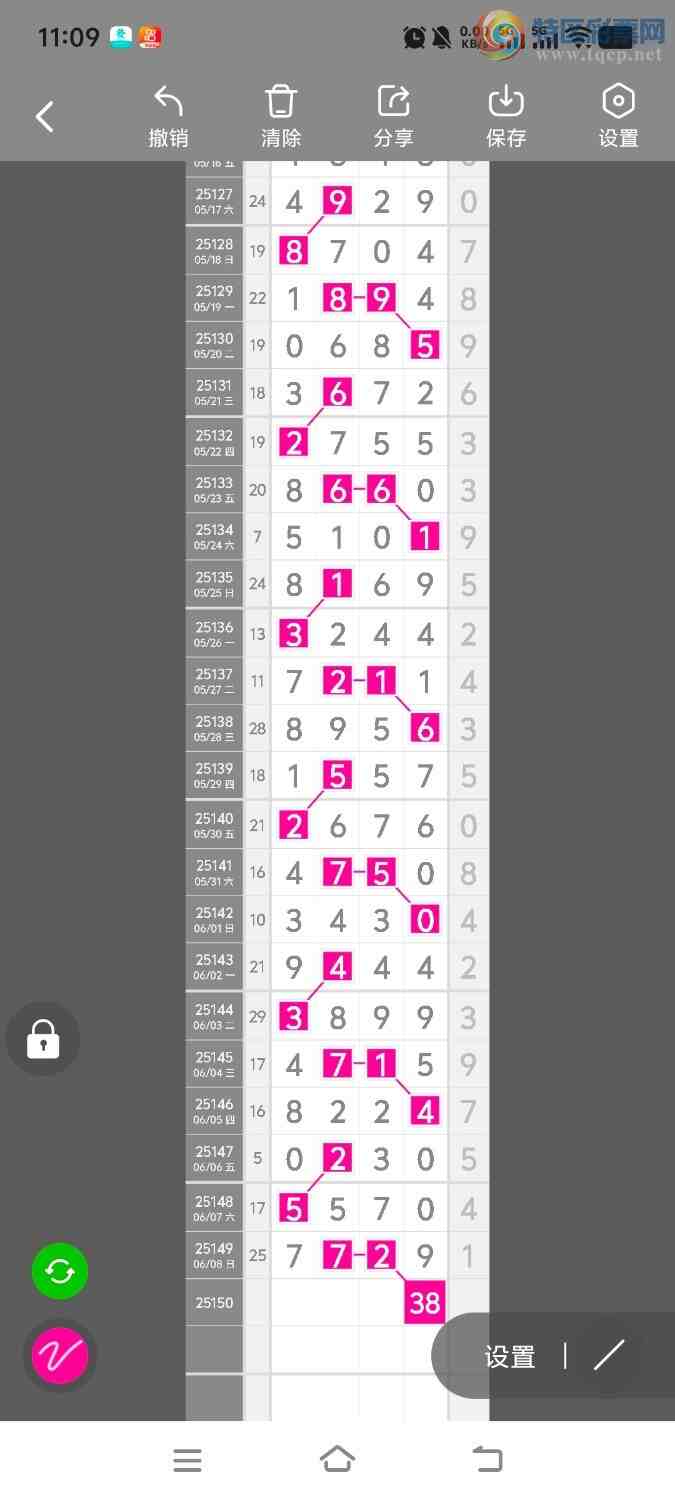
Task: Open the top-bar settings hexagon
Action: pos(618,116)
